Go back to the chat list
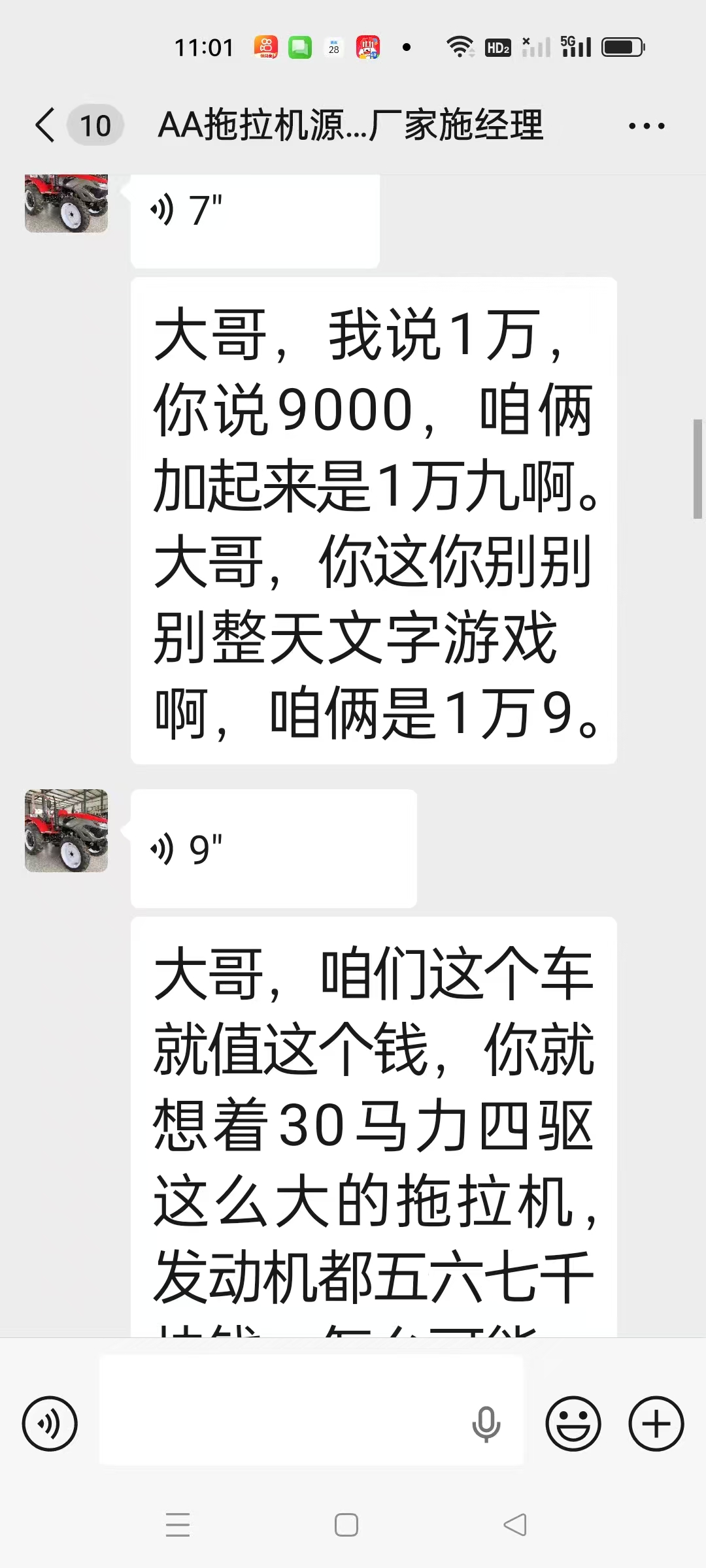 tap(45, 125)
